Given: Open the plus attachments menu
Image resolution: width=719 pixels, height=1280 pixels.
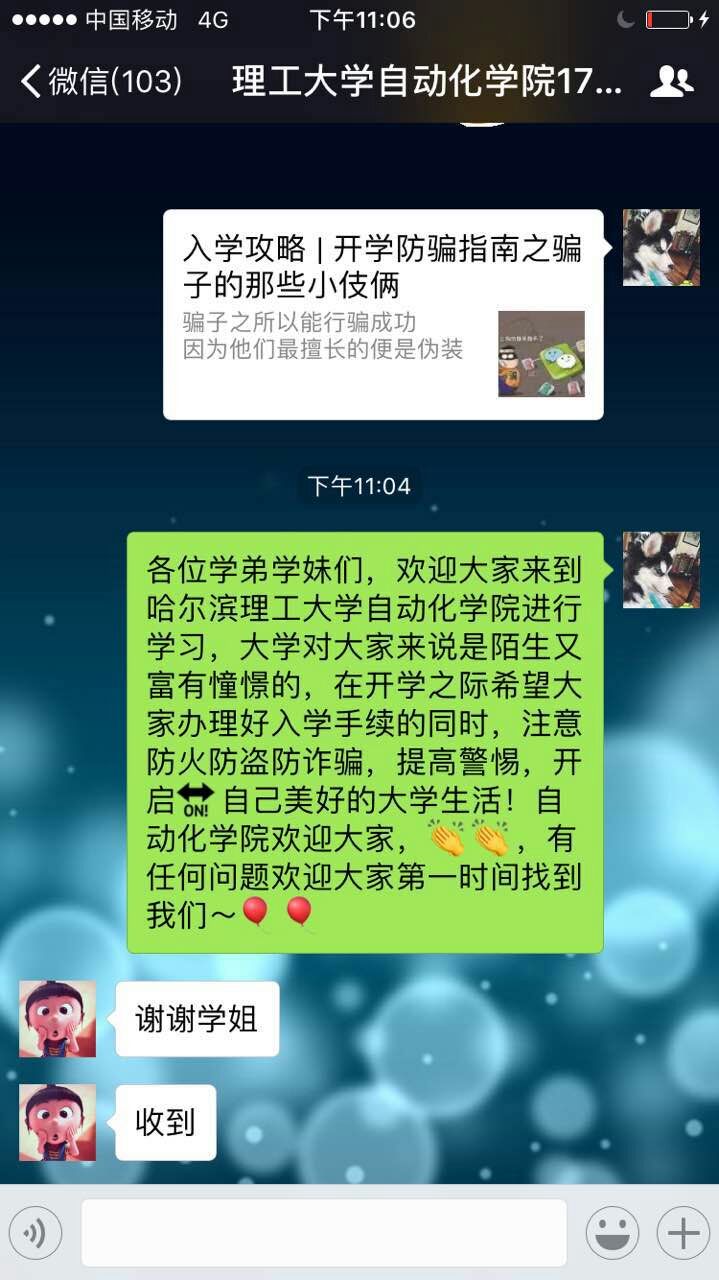Looking at the screenshot, I should coord(683,1233).
